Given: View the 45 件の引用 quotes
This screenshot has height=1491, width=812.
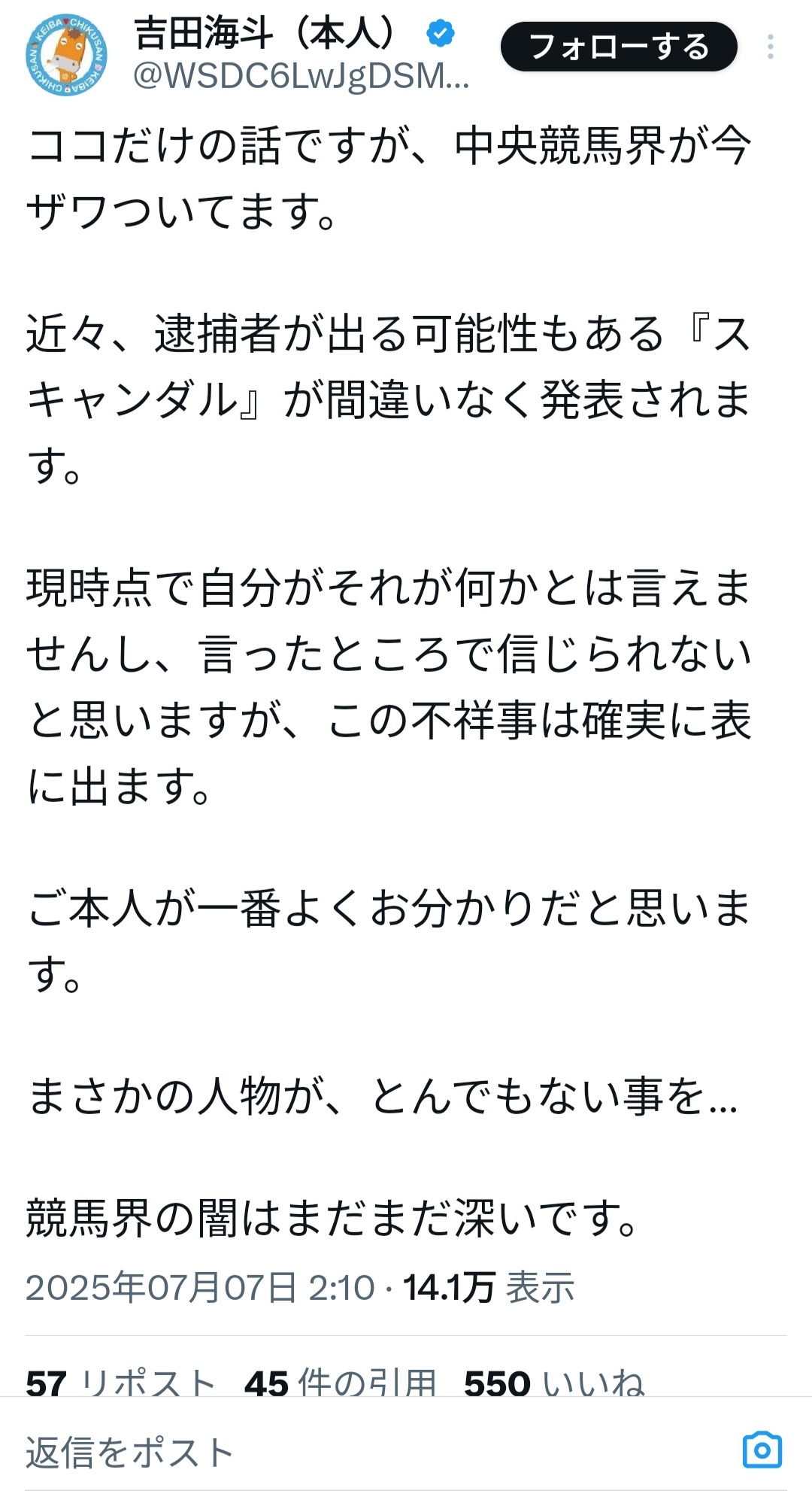Looking at the screenshot, I should coord(340,1383).
